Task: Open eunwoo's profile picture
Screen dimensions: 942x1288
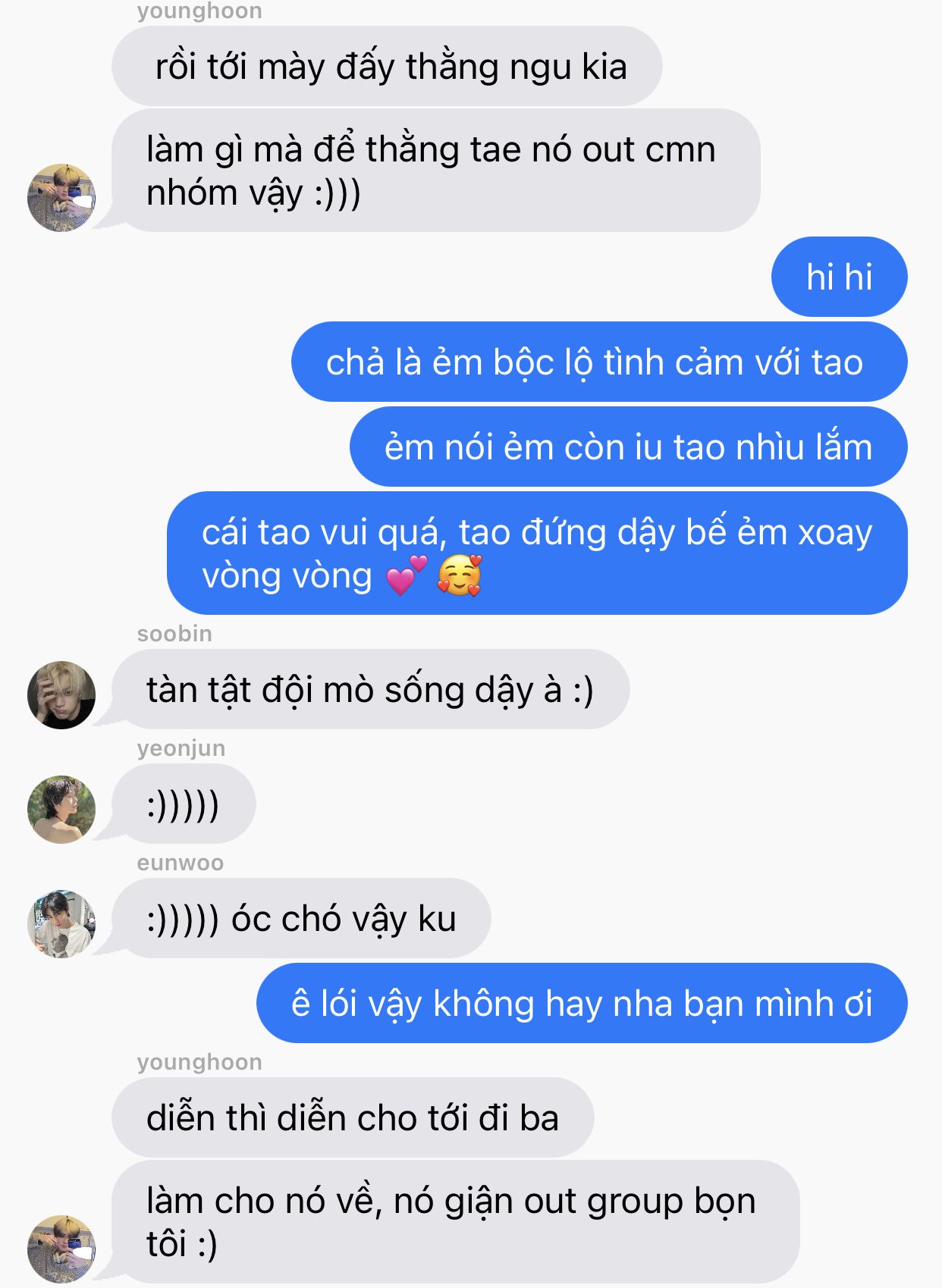Action: pos(61,923)
